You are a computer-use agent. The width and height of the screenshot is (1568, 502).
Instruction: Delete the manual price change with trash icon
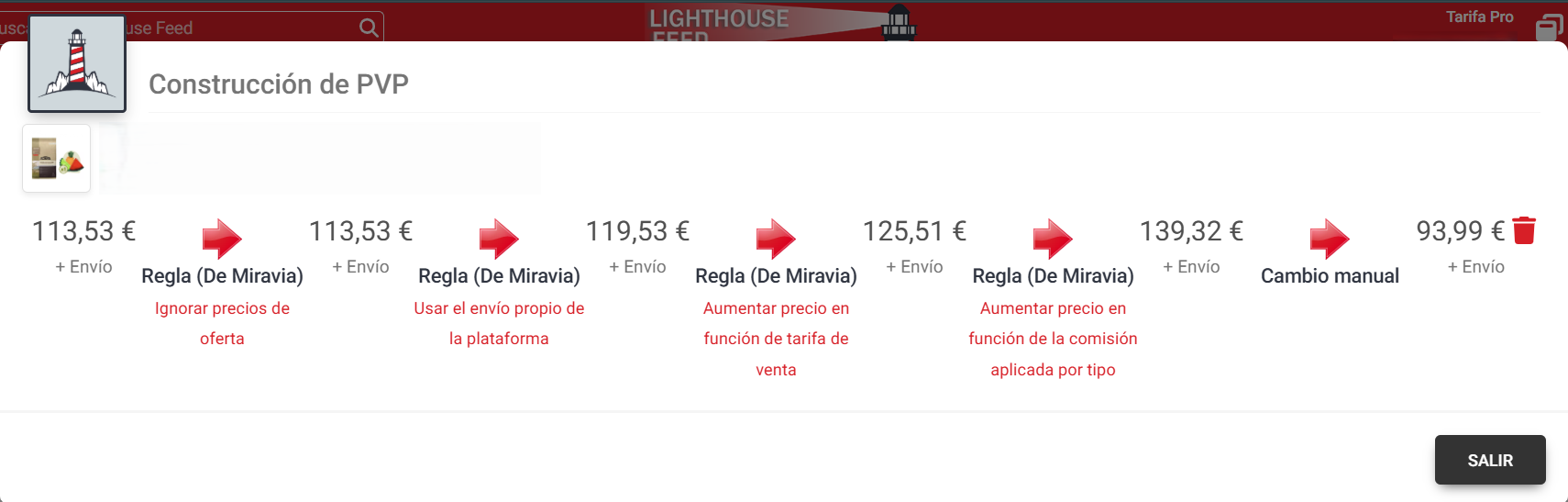pos(1524,230)
